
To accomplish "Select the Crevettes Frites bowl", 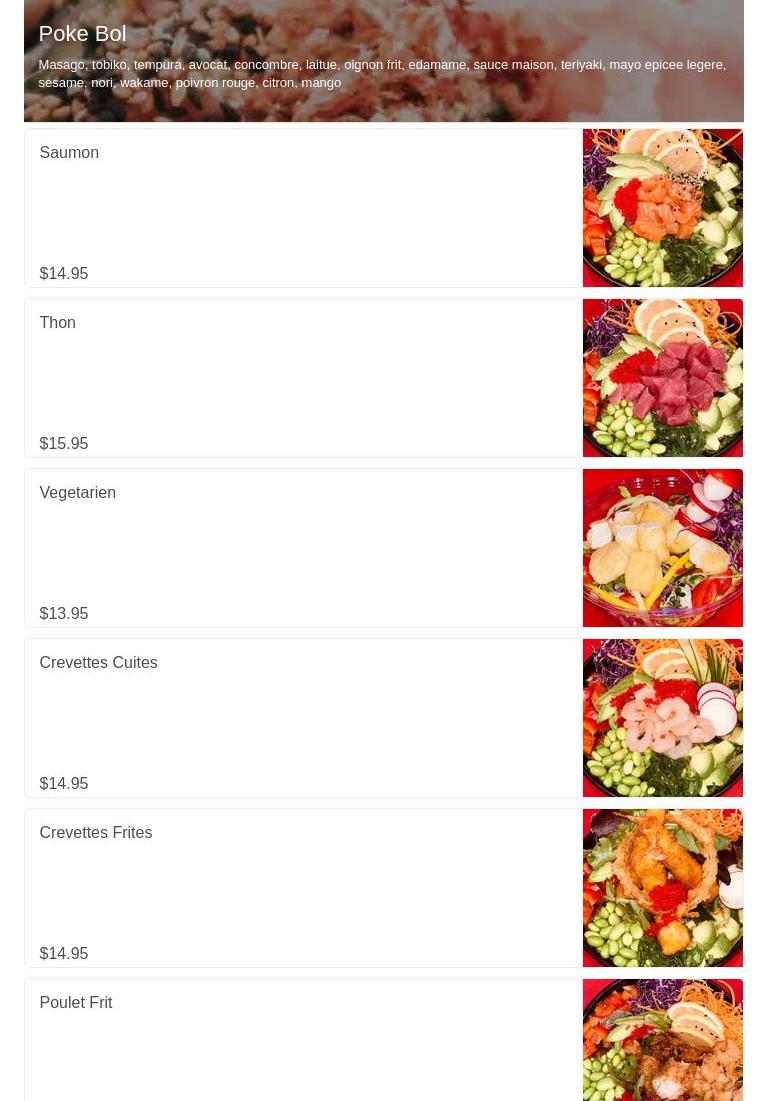I will (96, 833).
